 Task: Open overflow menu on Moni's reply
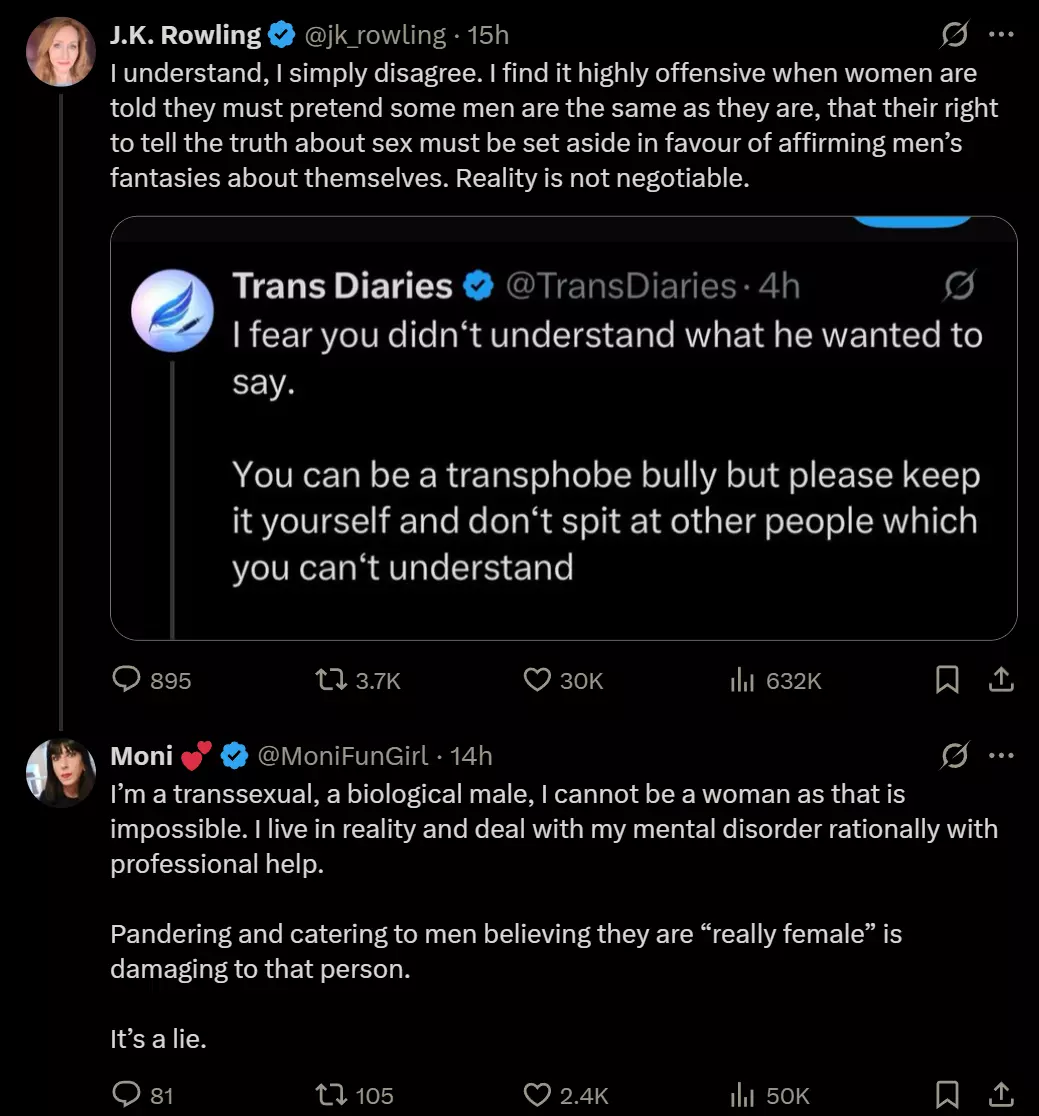click(1000, 756)
